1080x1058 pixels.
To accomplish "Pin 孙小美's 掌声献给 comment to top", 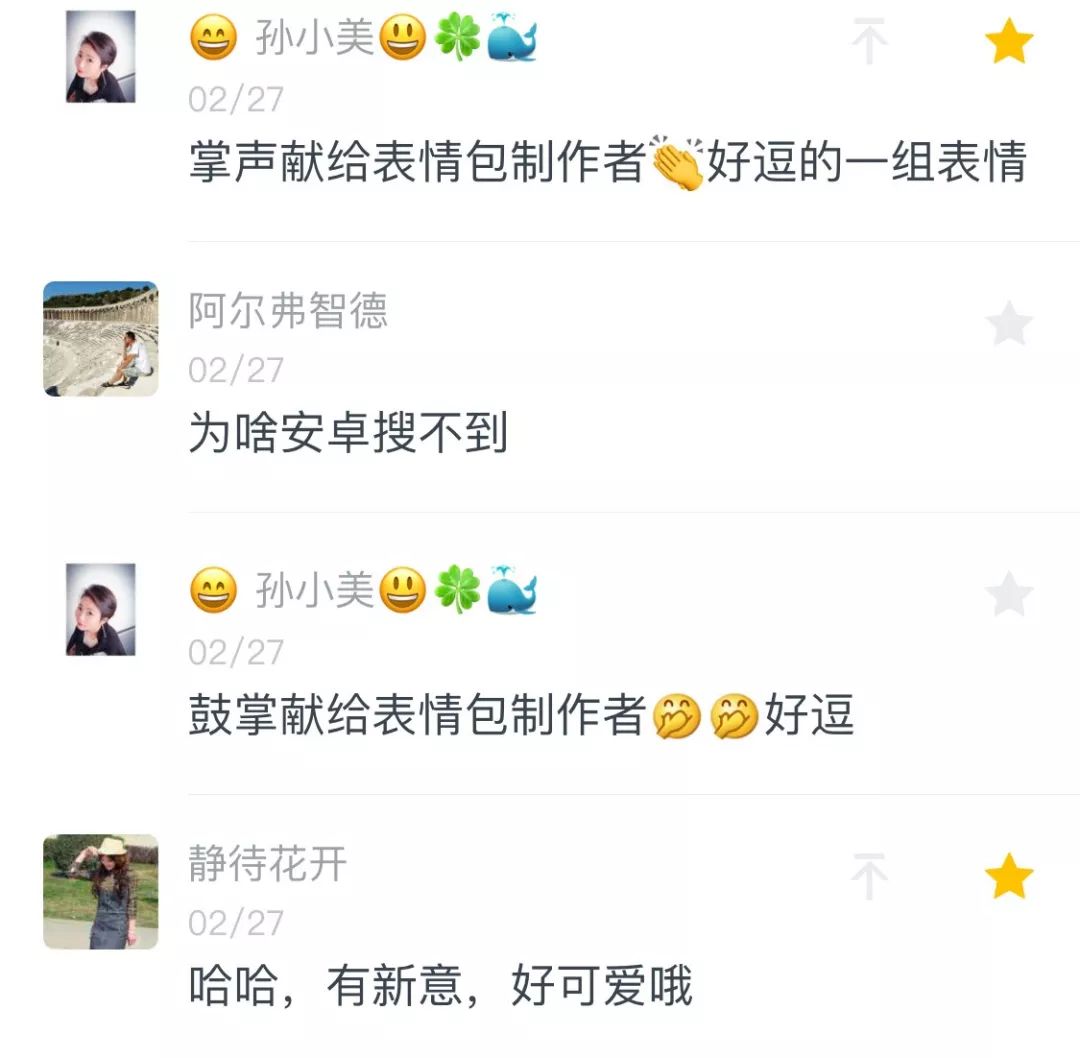I will pos(869,44).
